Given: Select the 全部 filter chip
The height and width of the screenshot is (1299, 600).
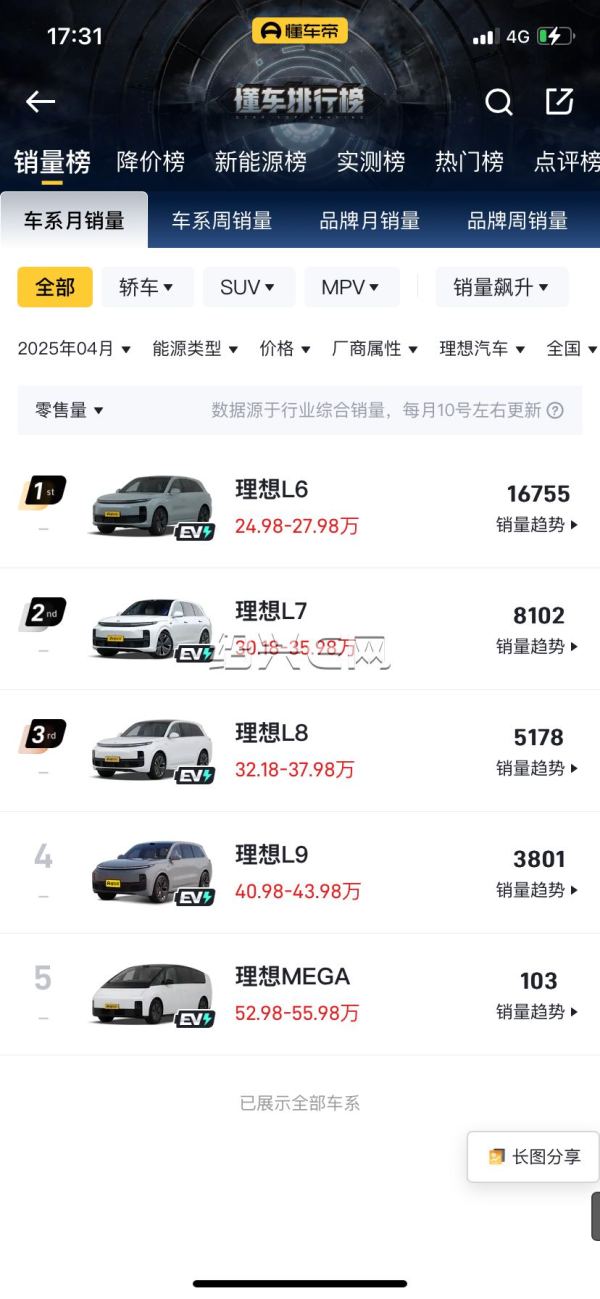Looking at the screenshot, I should tap(55, 288).
